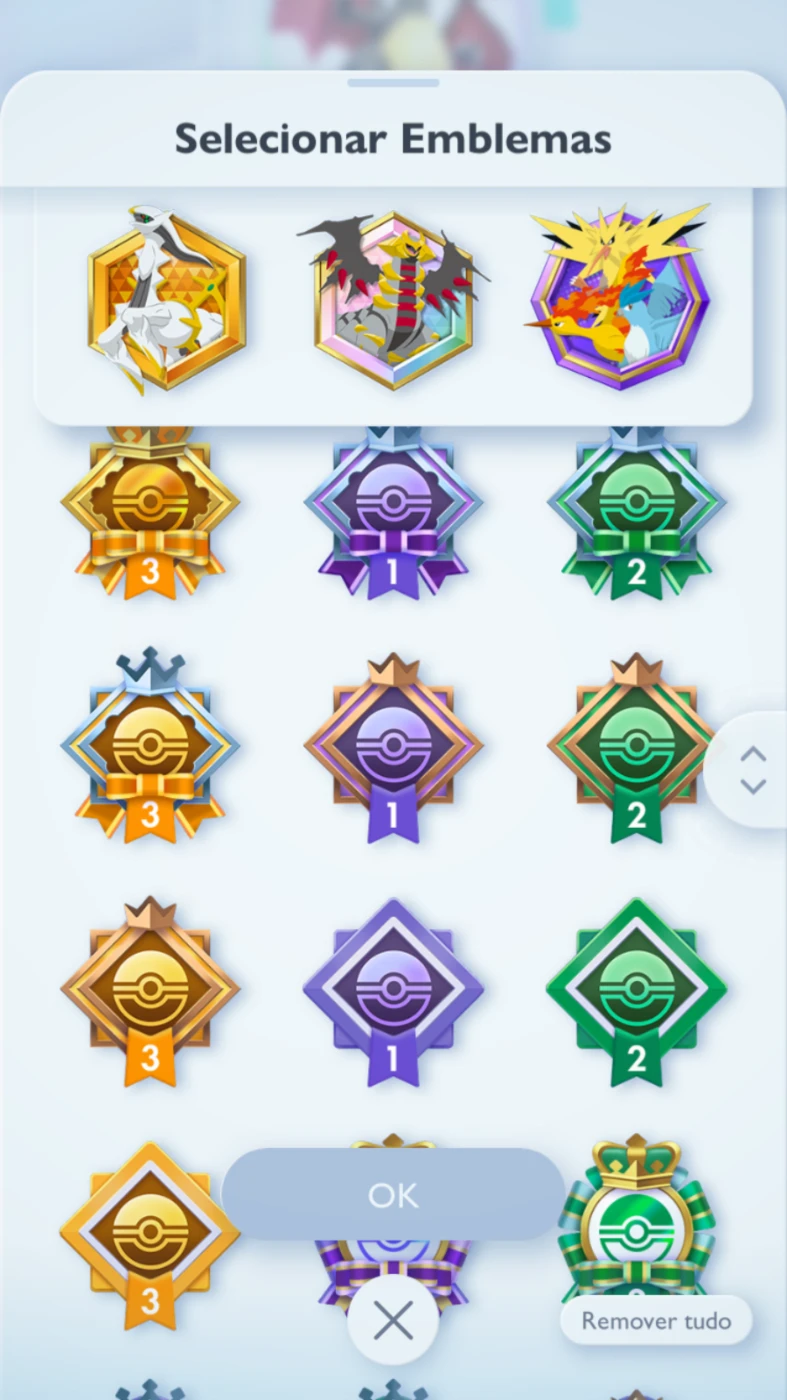787x1400 pixels.
Task: Pick the purple diamond emblem without crown, number 1
Action: (393, 992)
